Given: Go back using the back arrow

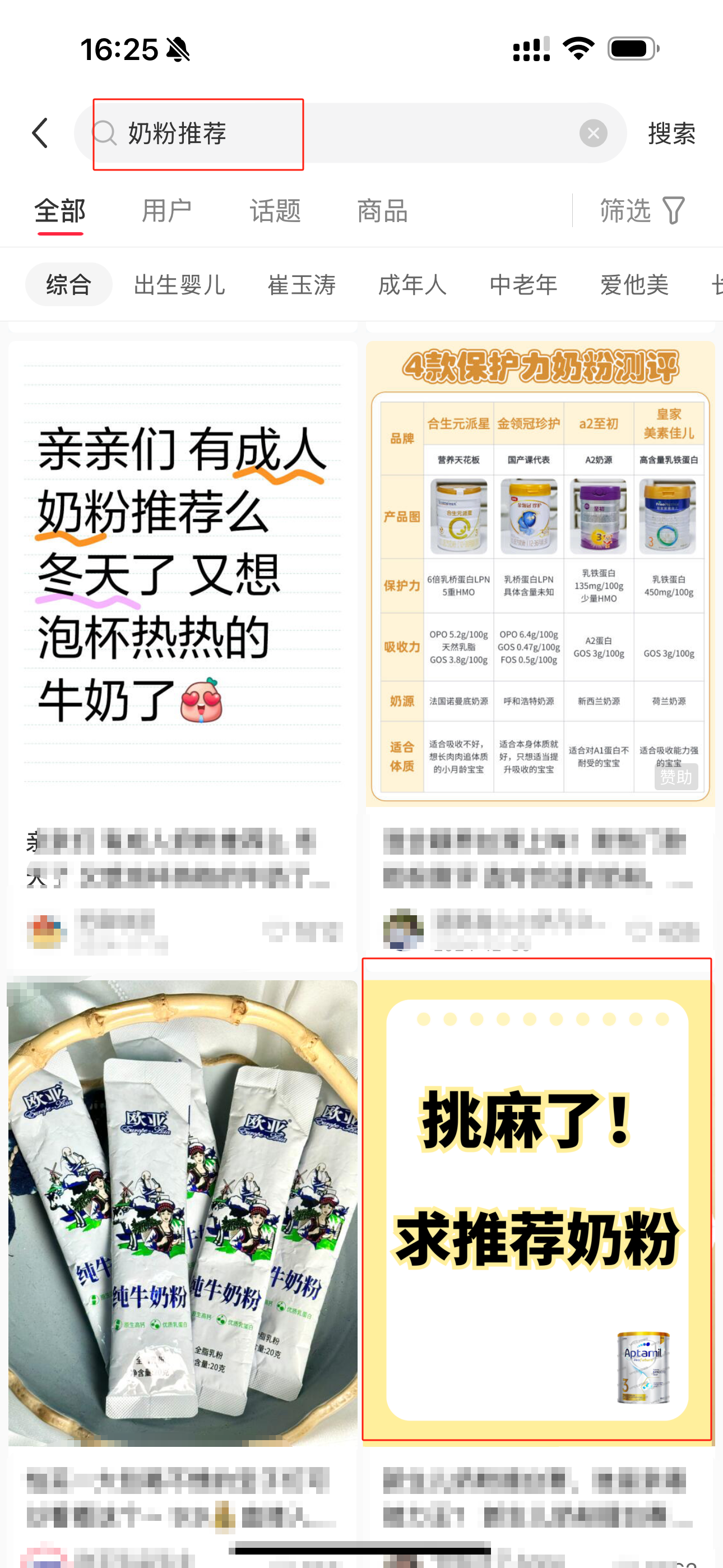Looking at the screenshot, I should pyautogui.click(x=40, y=133).
